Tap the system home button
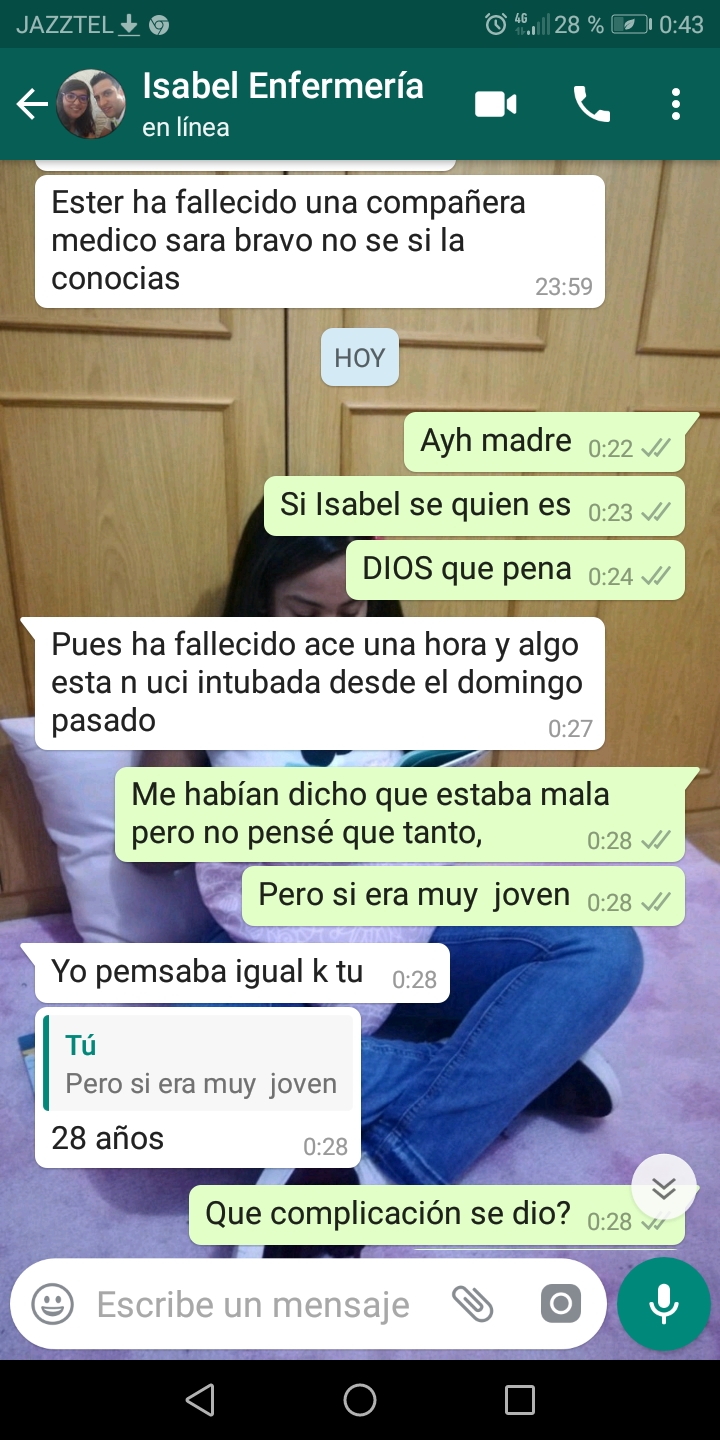 pyautogui.click(x=360, y=1400)
